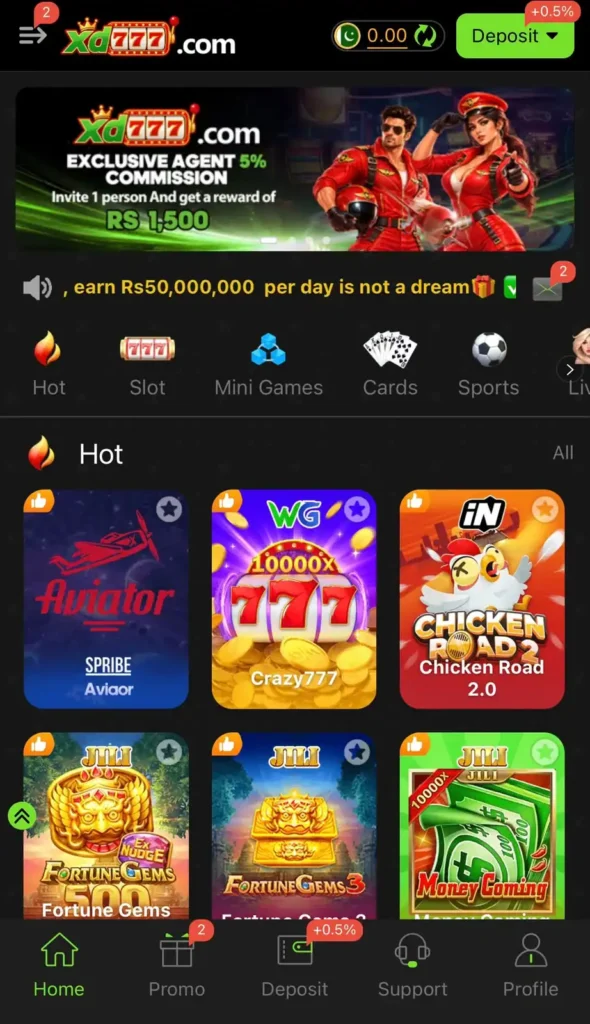The width and height of the screenshot is (590, 1024).
Task: Launch Chicken Road 2.0
Action: [x=482, y=599]
